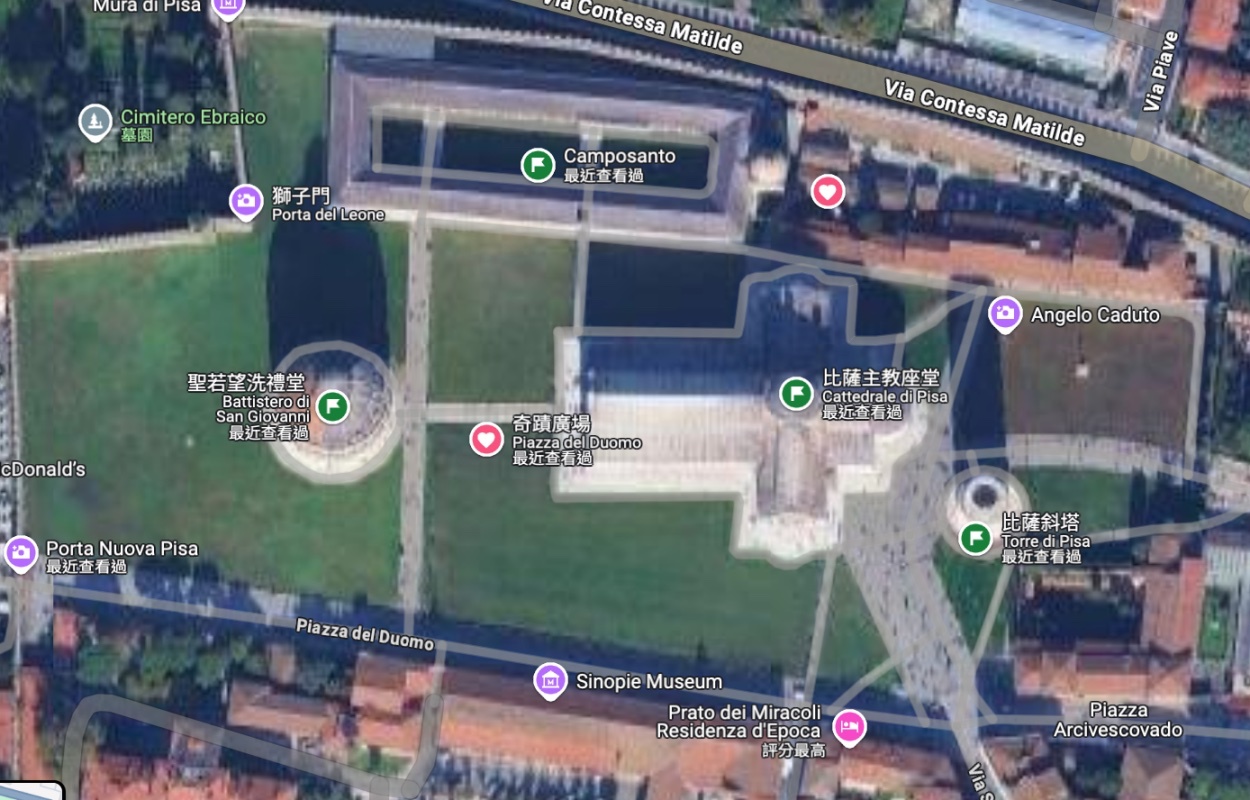This screenshot has width=1250, height=800.
Task: Select the Porta Nuova Pisa marker
Action: coord(21,552)
